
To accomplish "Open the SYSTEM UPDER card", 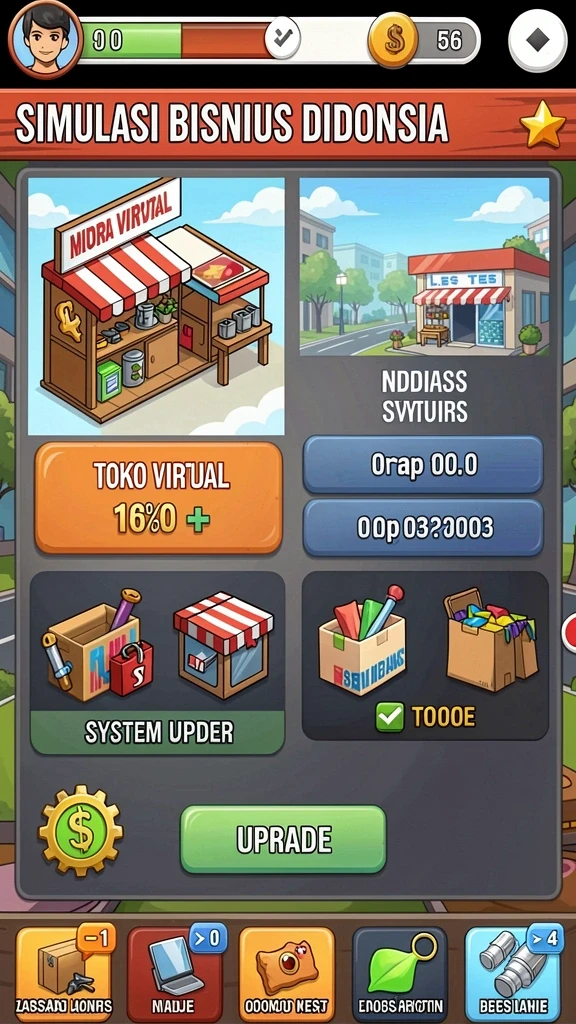I will tap(157, 663).
